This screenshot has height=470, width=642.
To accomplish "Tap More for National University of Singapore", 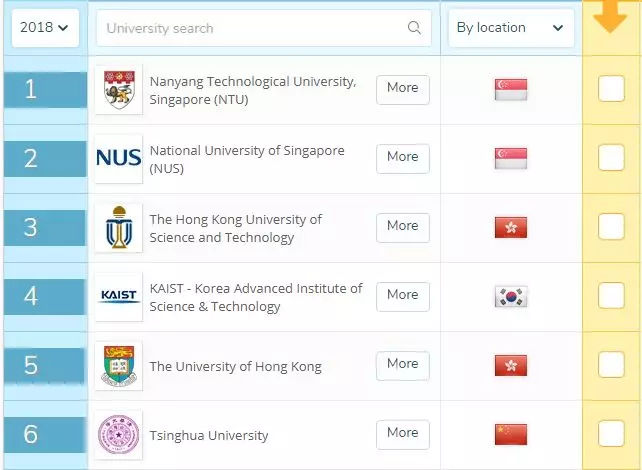I will pyautogui.click(x=402, y=157).
